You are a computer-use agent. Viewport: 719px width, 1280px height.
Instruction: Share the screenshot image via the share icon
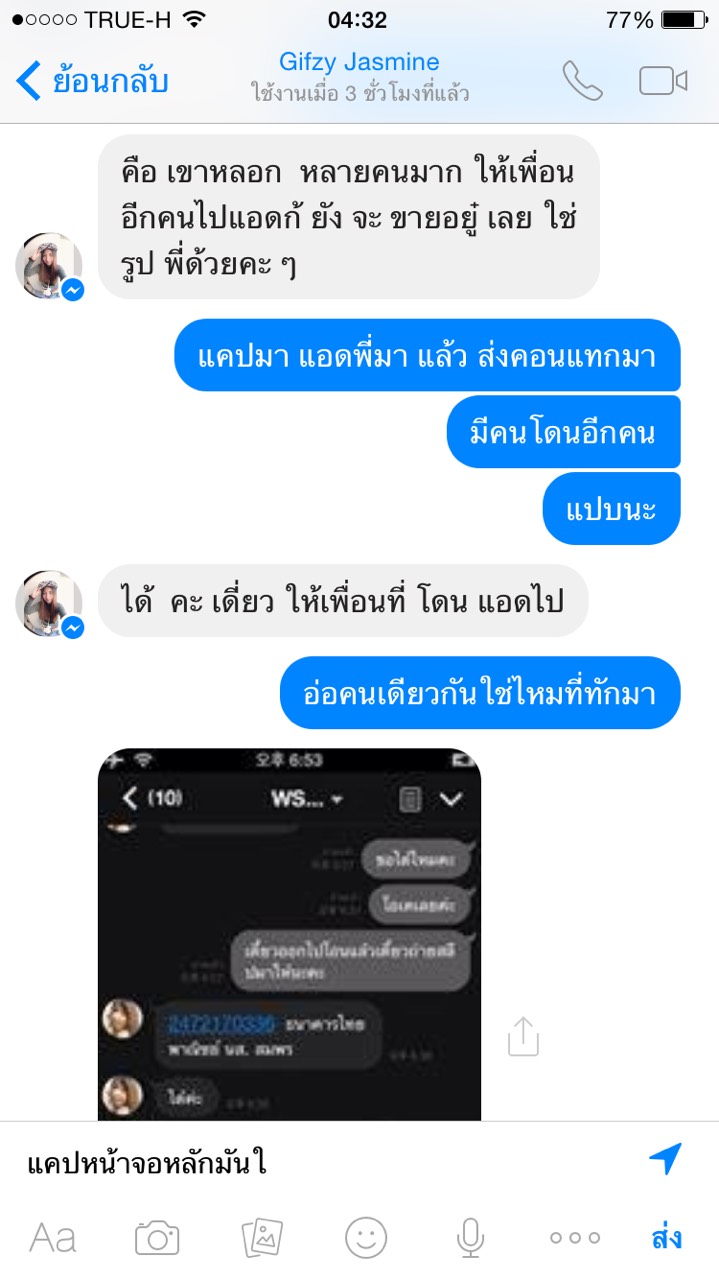tap(523, 1036)
